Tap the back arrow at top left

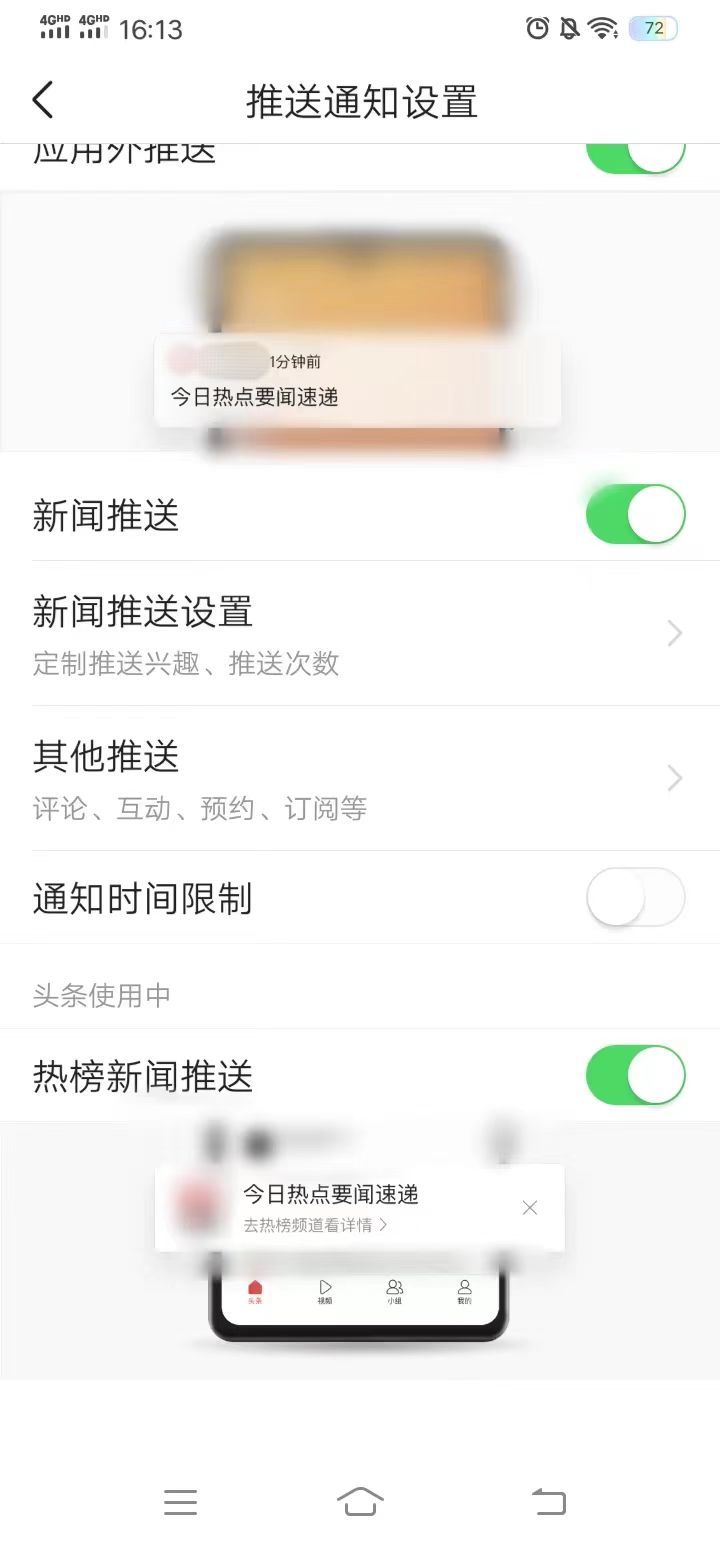click(x=42, y=100)
